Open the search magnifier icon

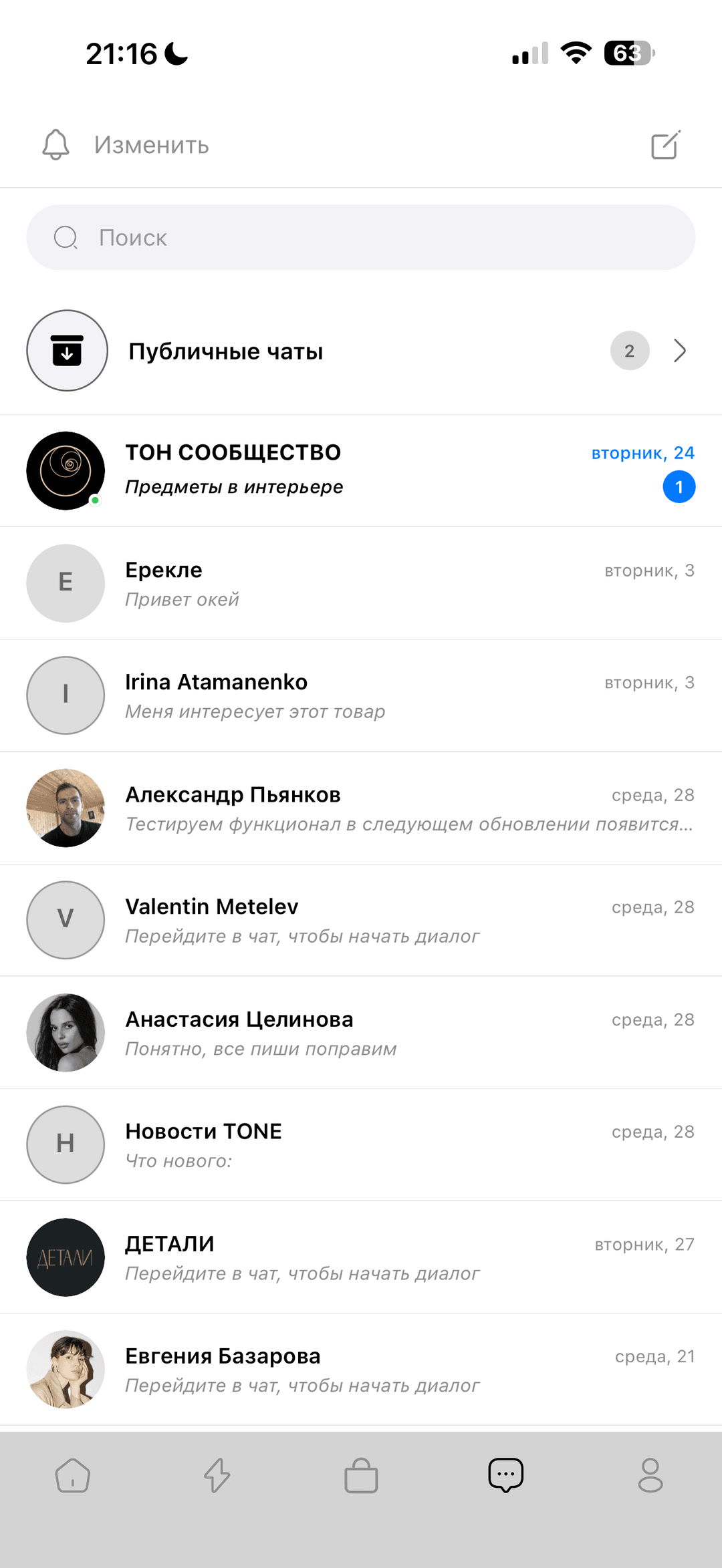[x=65, y=237]
